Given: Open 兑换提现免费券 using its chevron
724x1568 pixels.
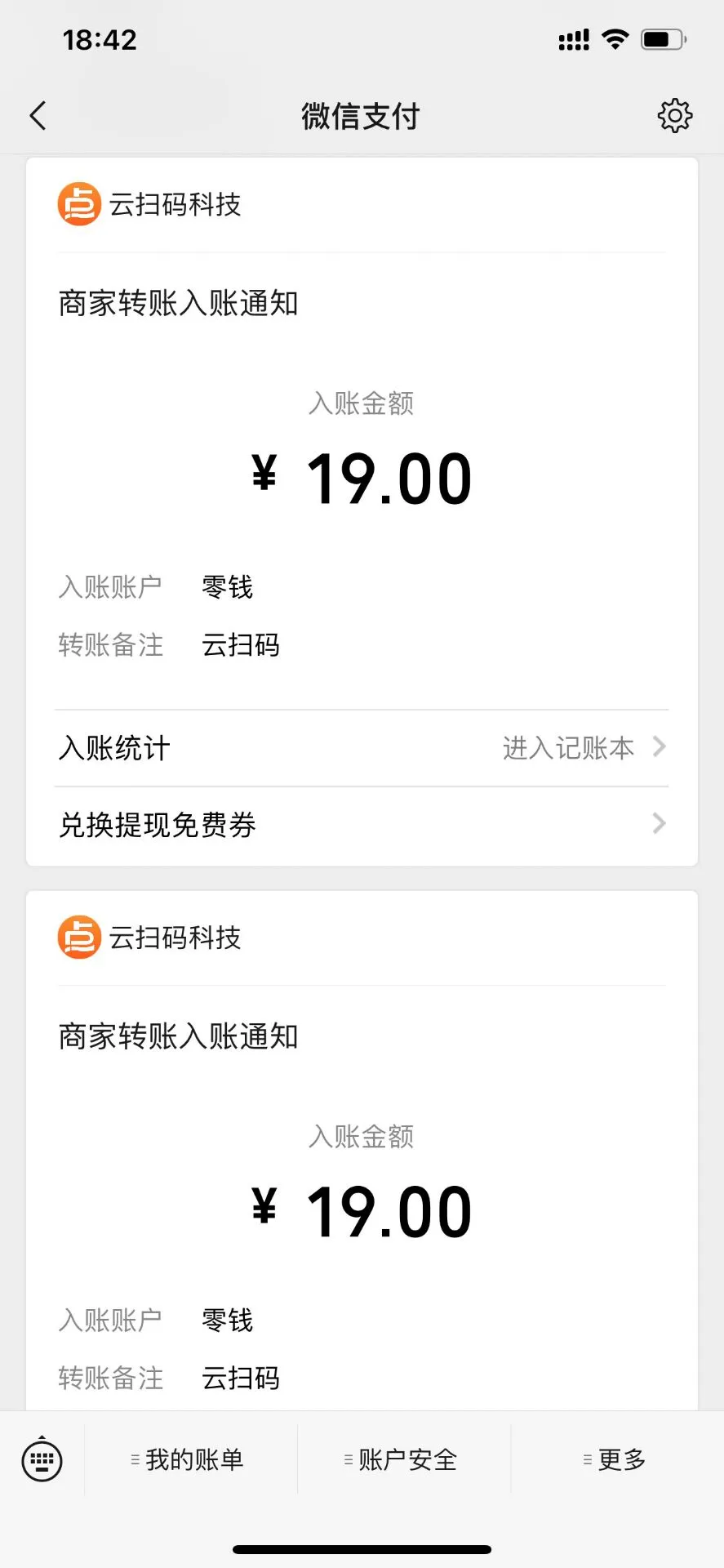Looking at the screenshot, I should (x=658, y=824).
